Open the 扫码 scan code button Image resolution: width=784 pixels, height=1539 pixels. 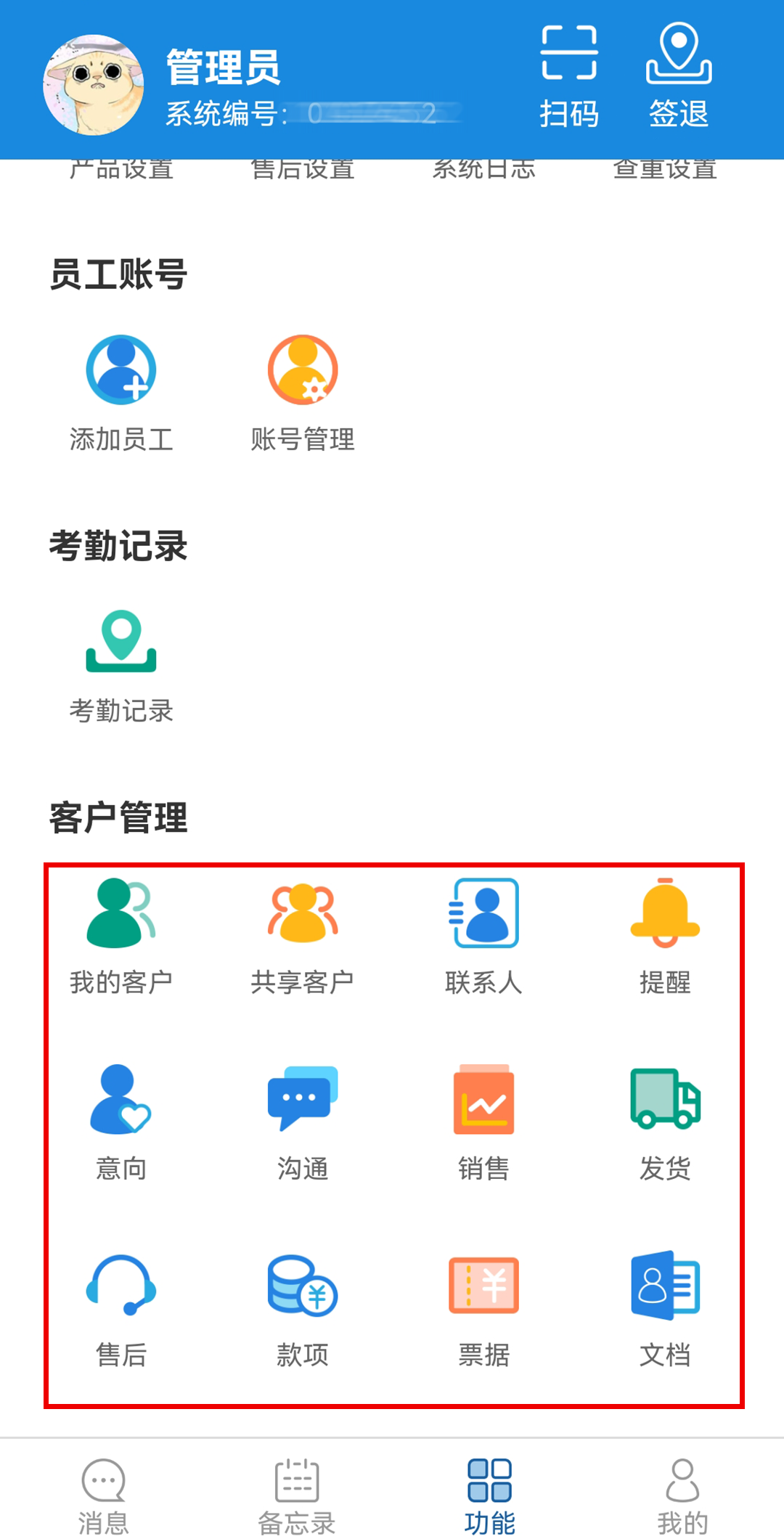point(569,75)
